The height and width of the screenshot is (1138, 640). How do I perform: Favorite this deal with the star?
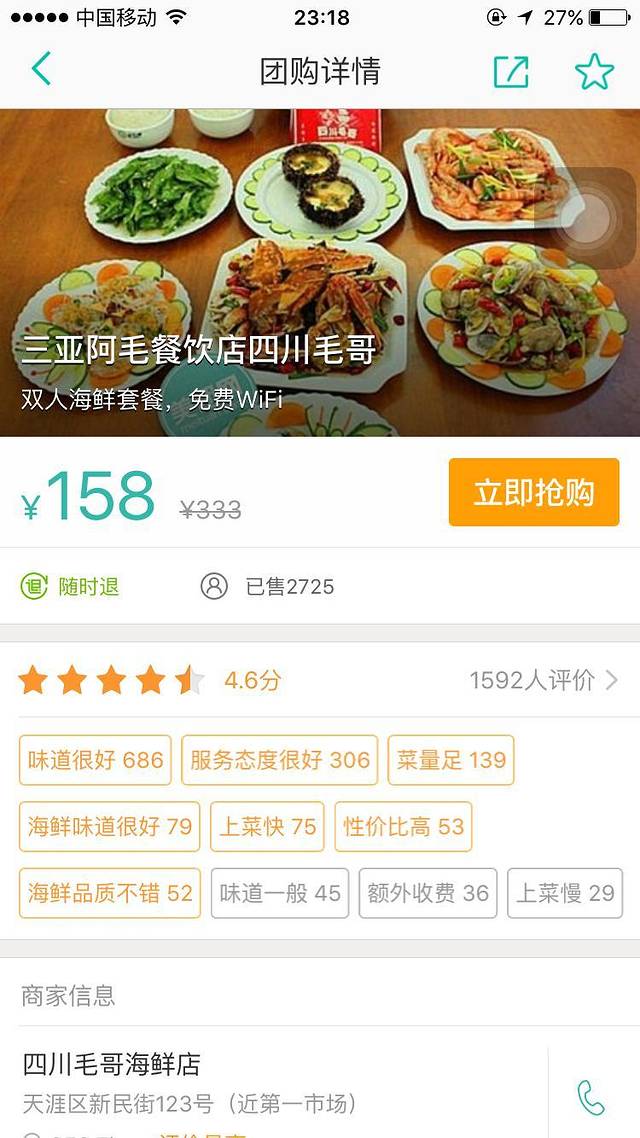(x=593, y=71)
